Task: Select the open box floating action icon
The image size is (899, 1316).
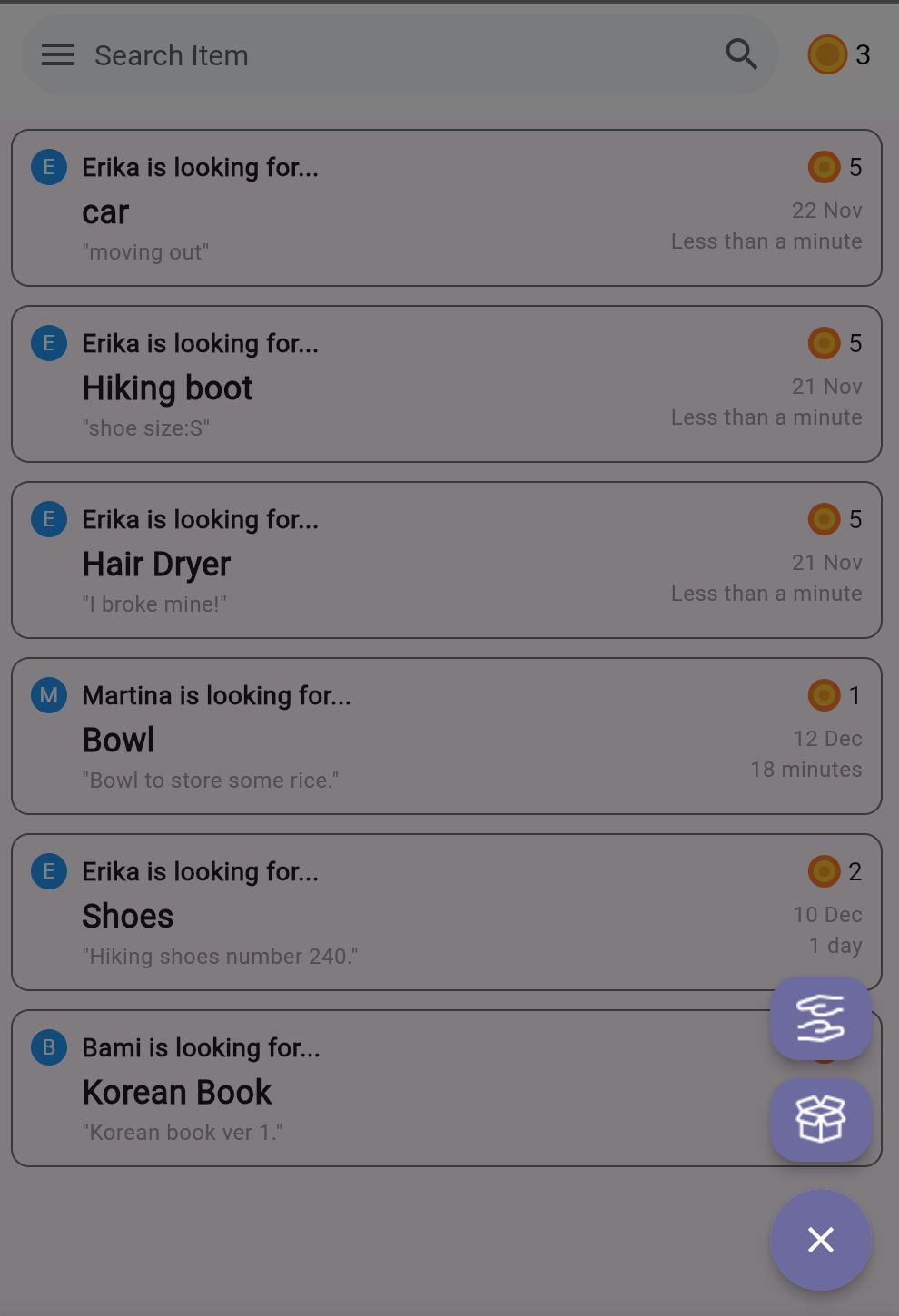Action: pyautogui.click(x=820, y=1120)
